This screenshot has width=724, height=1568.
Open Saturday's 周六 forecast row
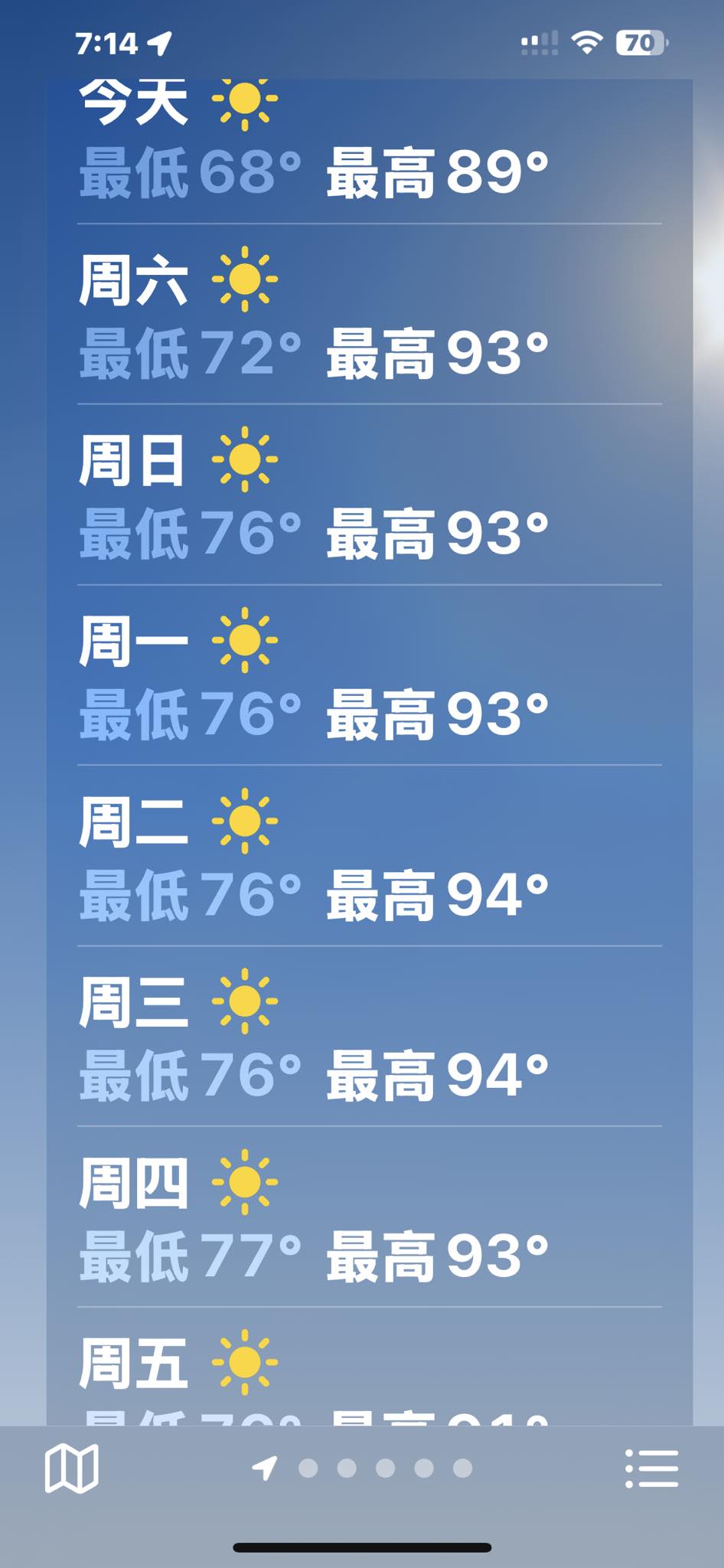tap(369, 315)
